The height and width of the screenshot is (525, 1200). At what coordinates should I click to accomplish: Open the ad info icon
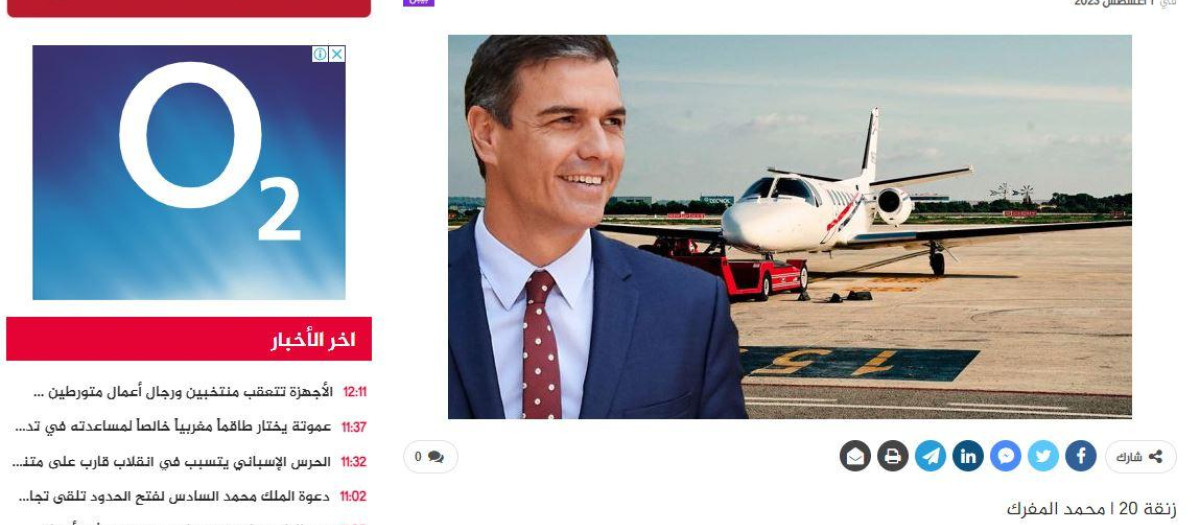pos(320,54)
